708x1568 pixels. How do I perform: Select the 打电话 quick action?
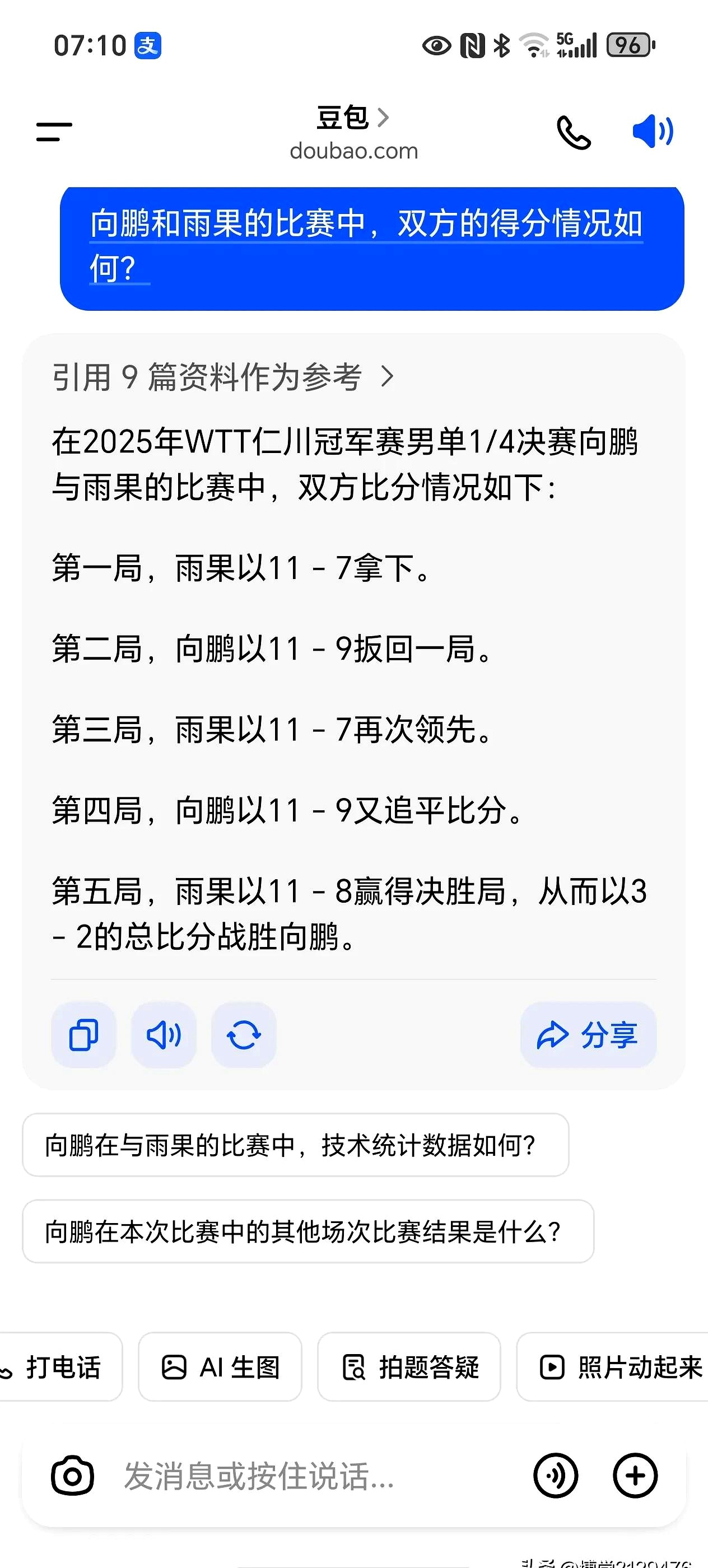pos(55,1368)
